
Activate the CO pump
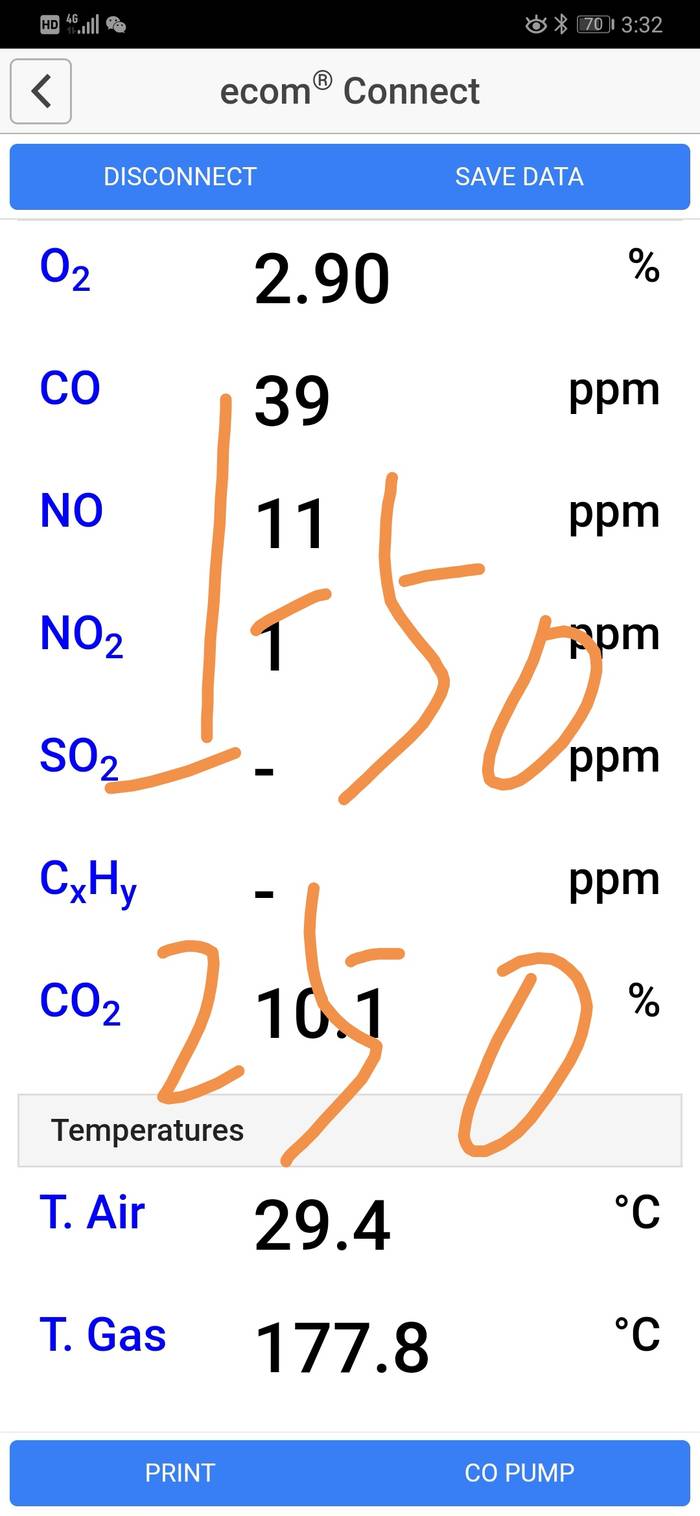519,1473
